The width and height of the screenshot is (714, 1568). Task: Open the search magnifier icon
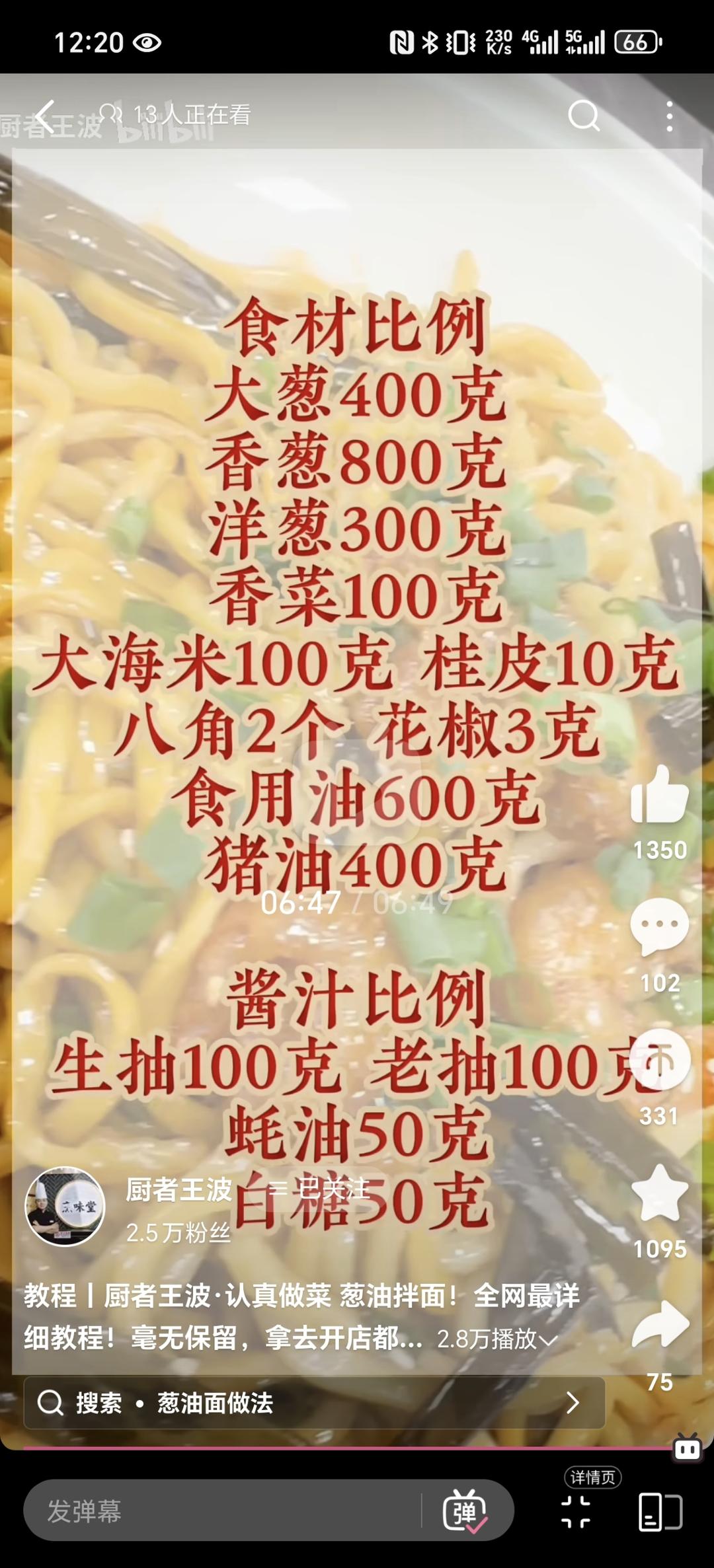click(584, 117)
